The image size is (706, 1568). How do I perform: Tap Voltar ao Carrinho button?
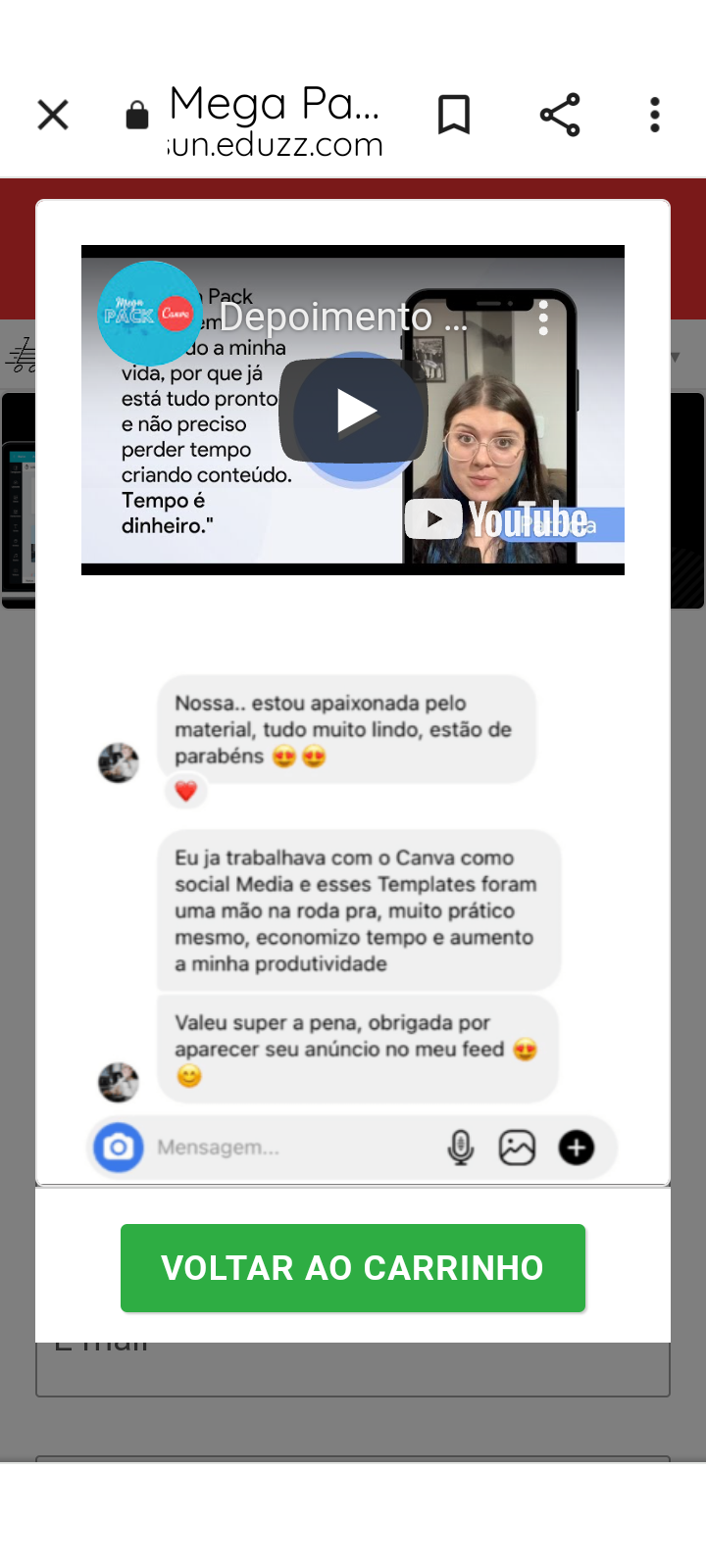[353, 1267]
